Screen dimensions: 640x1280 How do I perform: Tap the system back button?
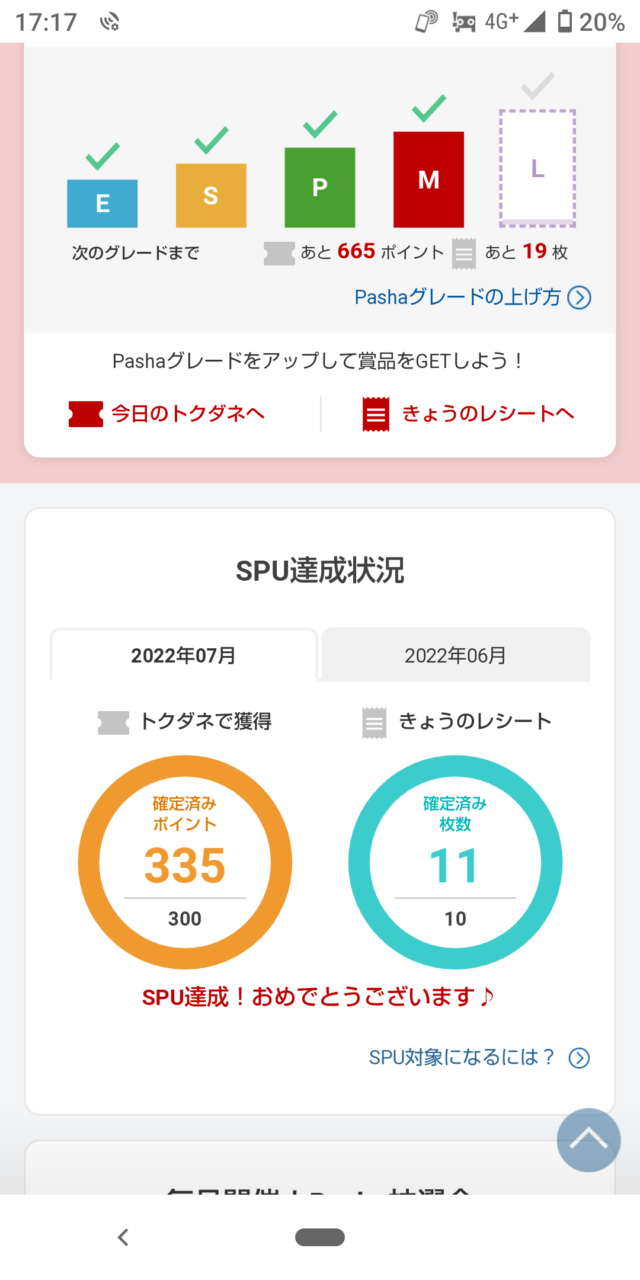click(x=123, y=1237)
